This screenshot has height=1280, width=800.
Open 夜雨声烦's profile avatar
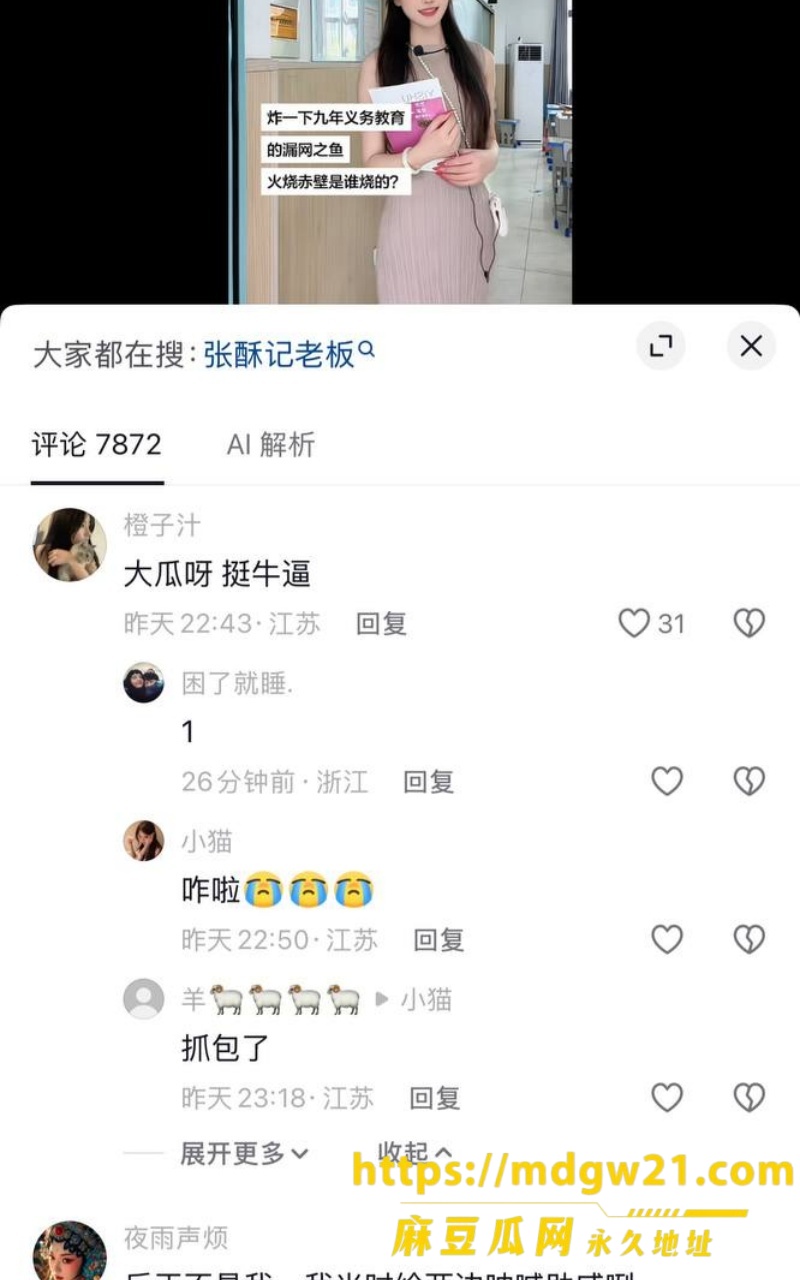point(70,1250)
